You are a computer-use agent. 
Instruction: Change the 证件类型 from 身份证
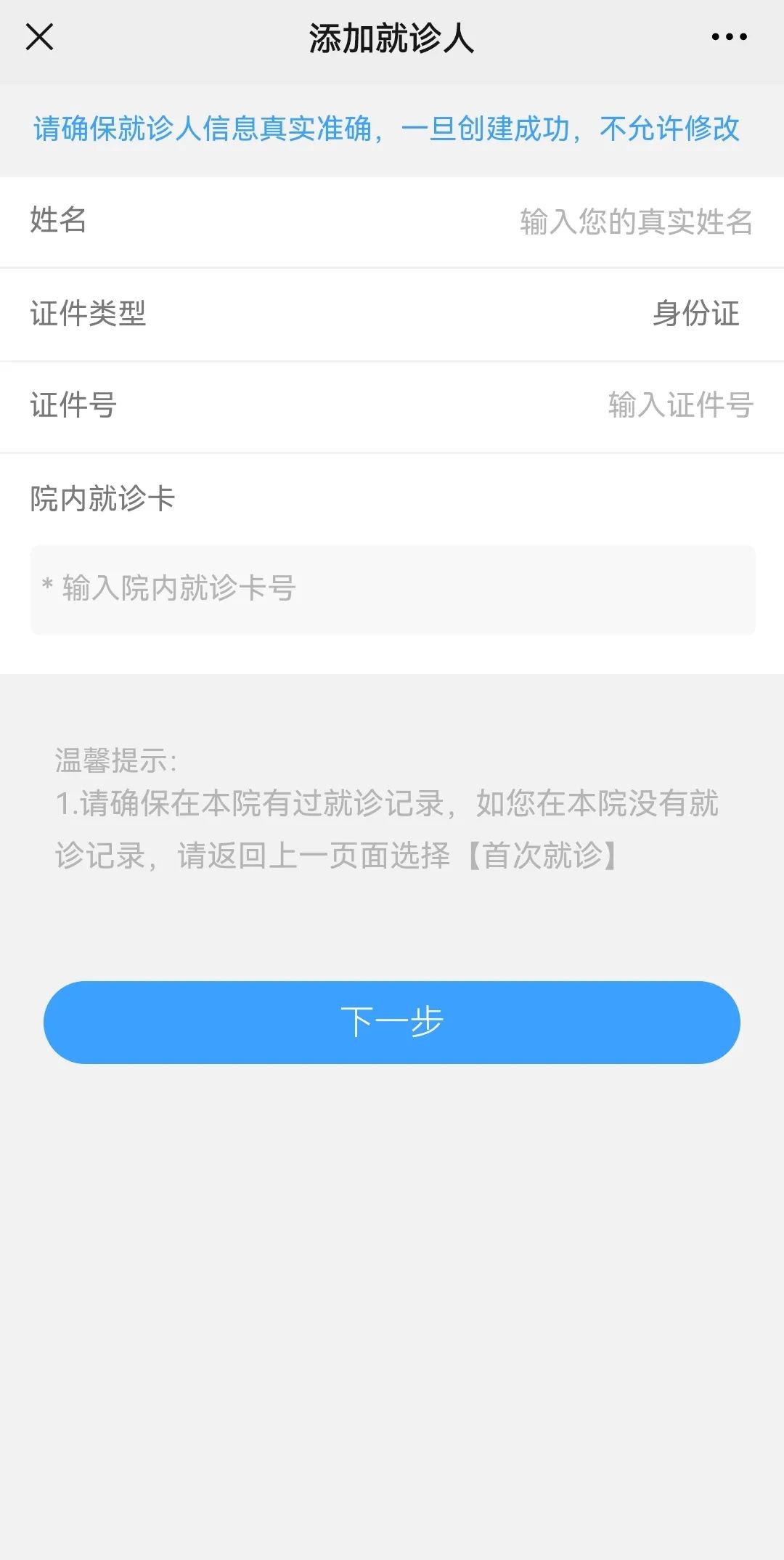tap(695, 314)
